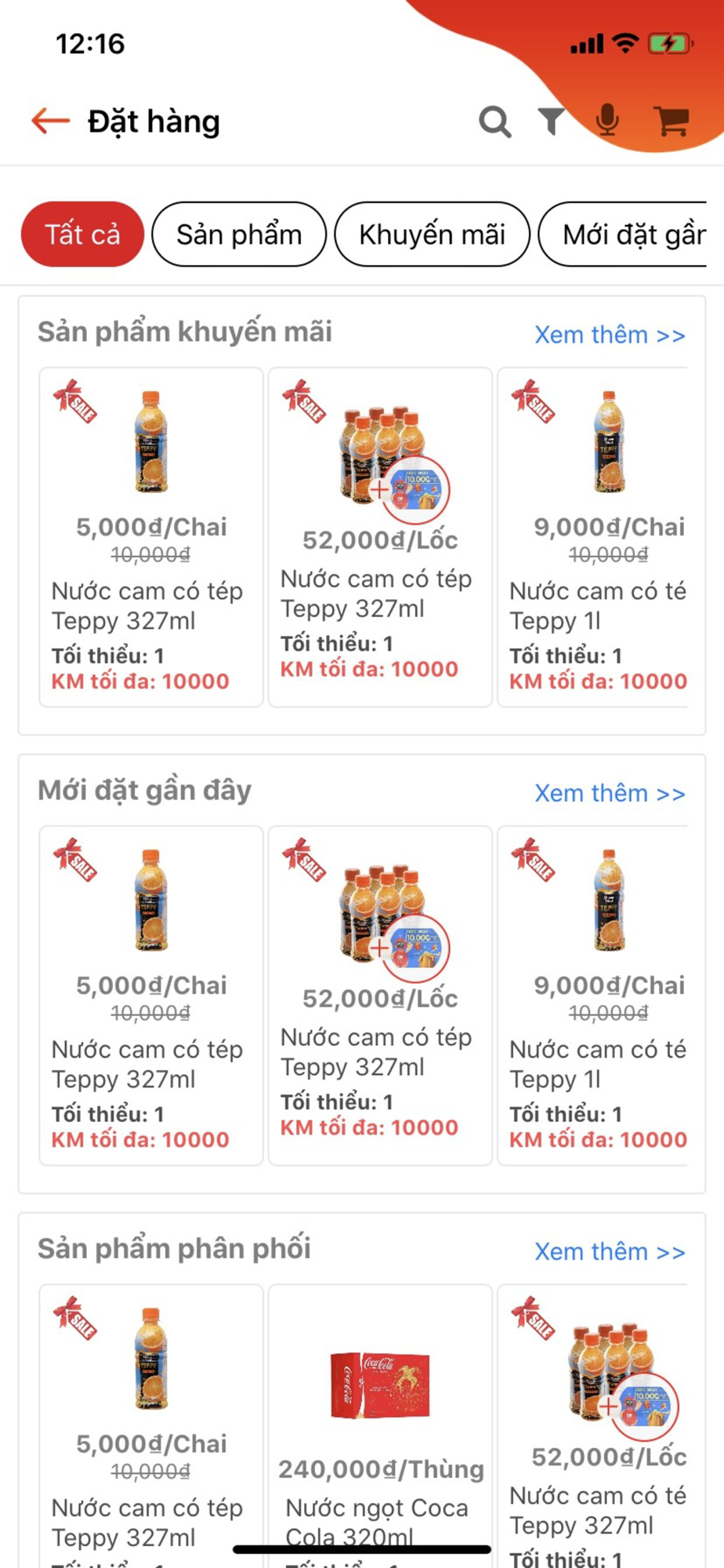The image size is (724, 1568).
Task: Switch to the Khuyến mãi chip
Action: 432,234
